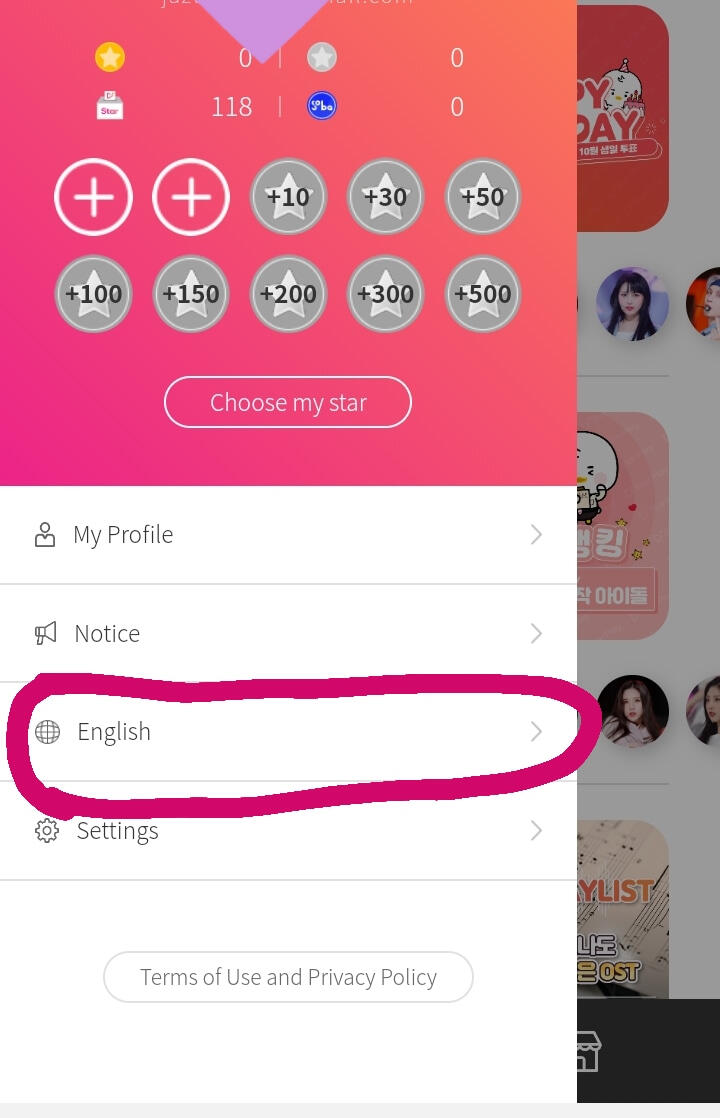Open the Notice row
Image resolution: width=720 pixels, height=1118 pixels.
pyautogui.click(x=288, y=633)
